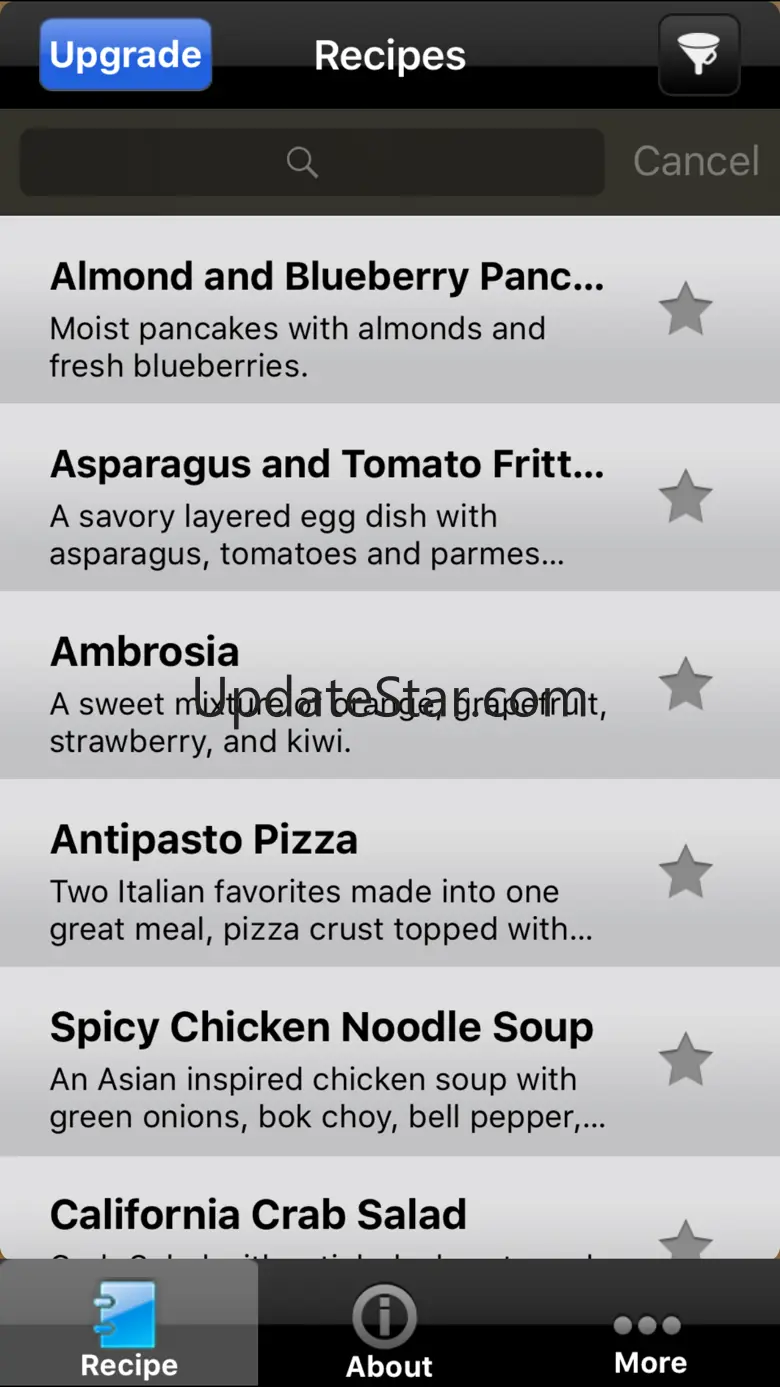Open the filter funnel icon
The height and width of the screenshot is (1387, 780).
pos(699,55)
